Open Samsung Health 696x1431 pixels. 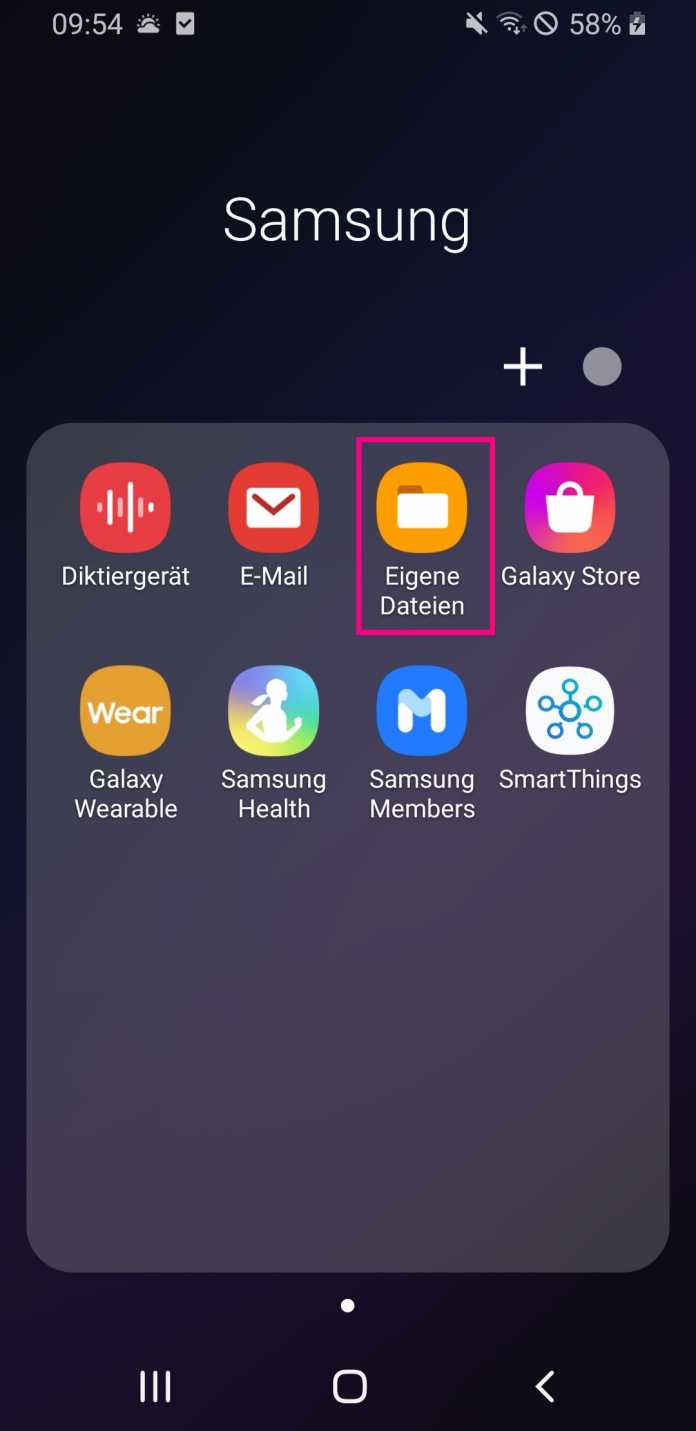pyautogui.click(x=273, y=711)
